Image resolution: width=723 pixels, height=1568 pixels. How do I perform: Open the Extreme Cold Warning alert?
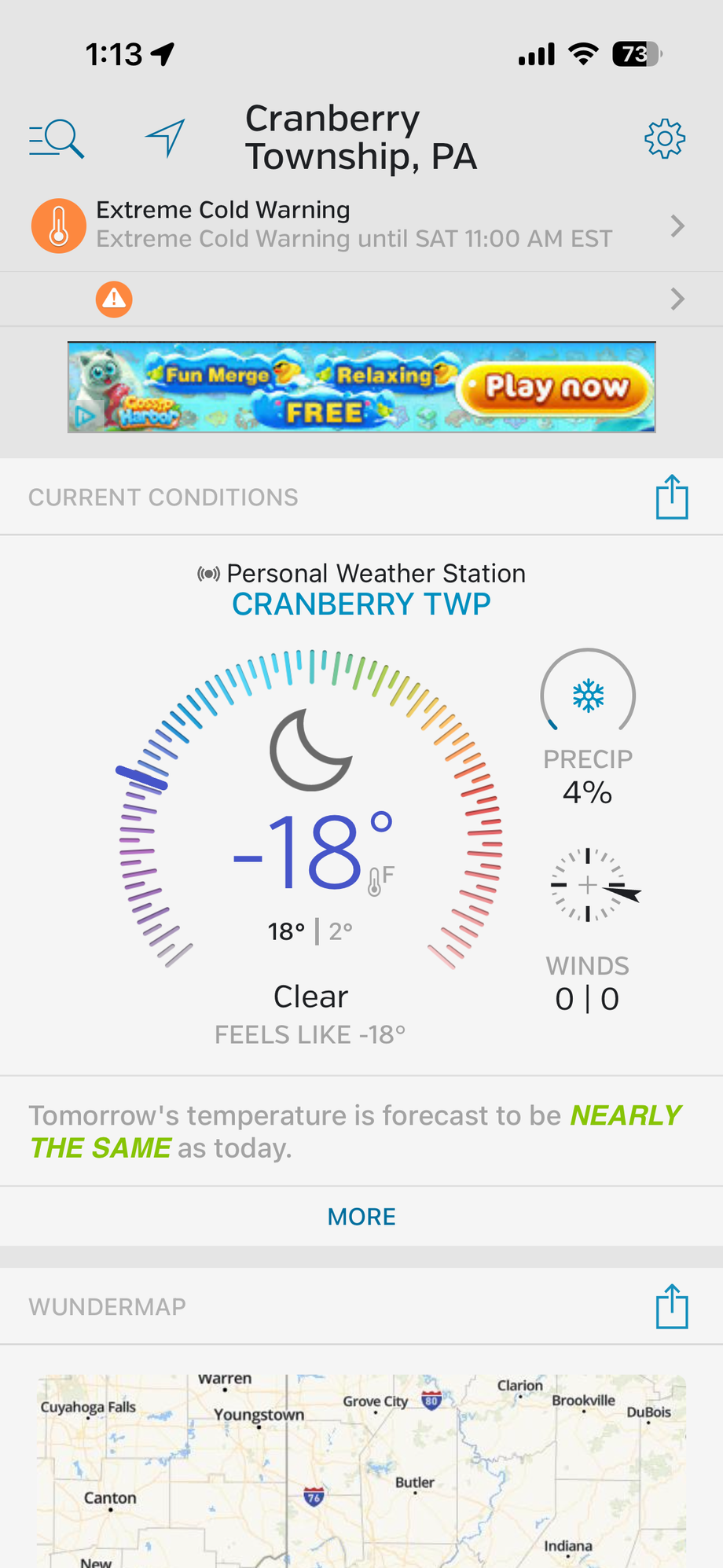pyautogui.click(x=361, y=226)
